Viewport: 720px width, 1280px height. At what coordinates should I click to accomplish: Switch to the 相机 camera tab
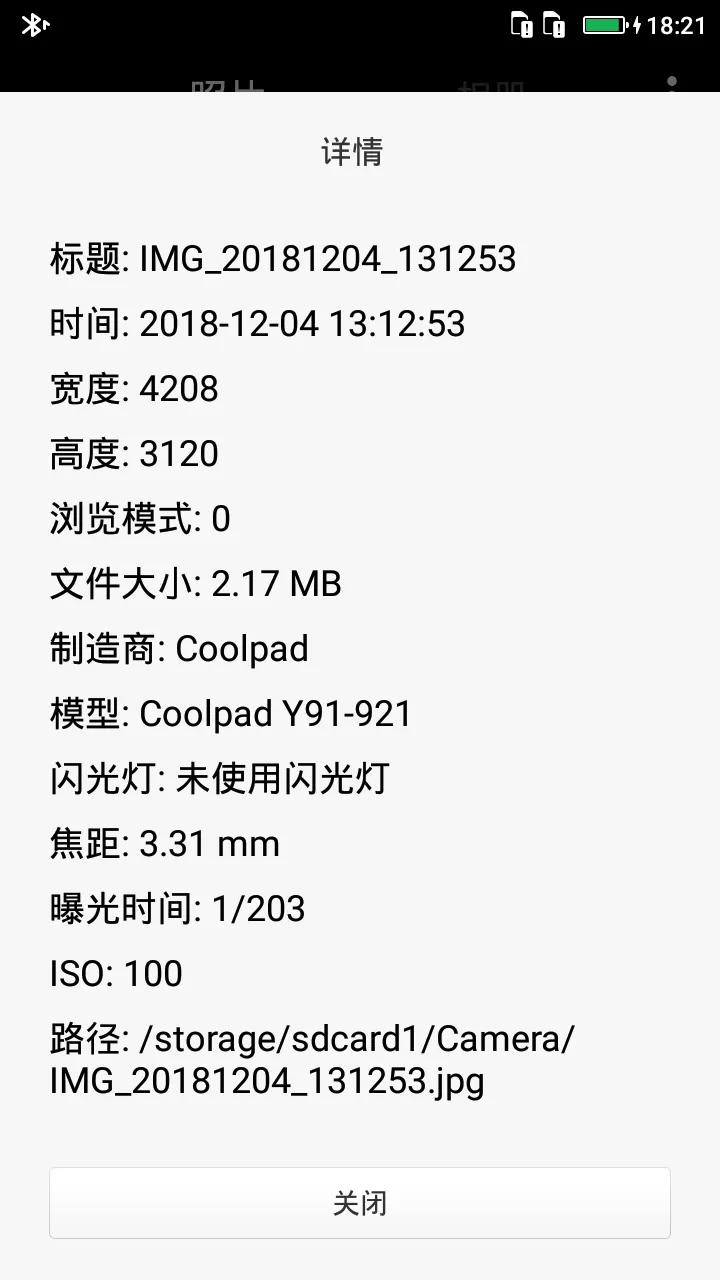[x=495, y=88]
